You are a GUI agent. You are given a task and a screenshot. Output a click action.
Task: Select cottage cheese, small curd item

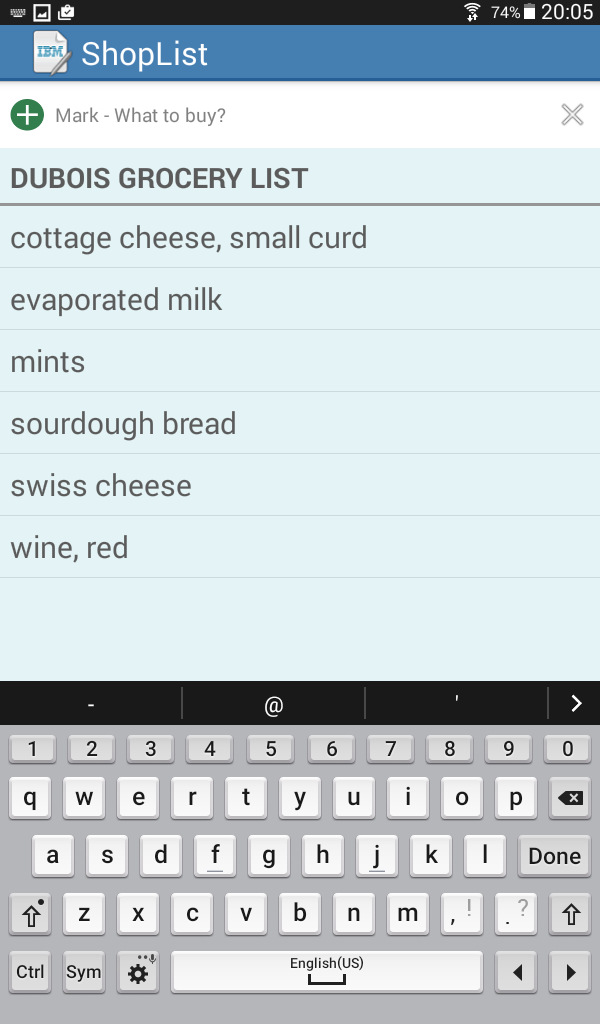click(x=300, y=238)
